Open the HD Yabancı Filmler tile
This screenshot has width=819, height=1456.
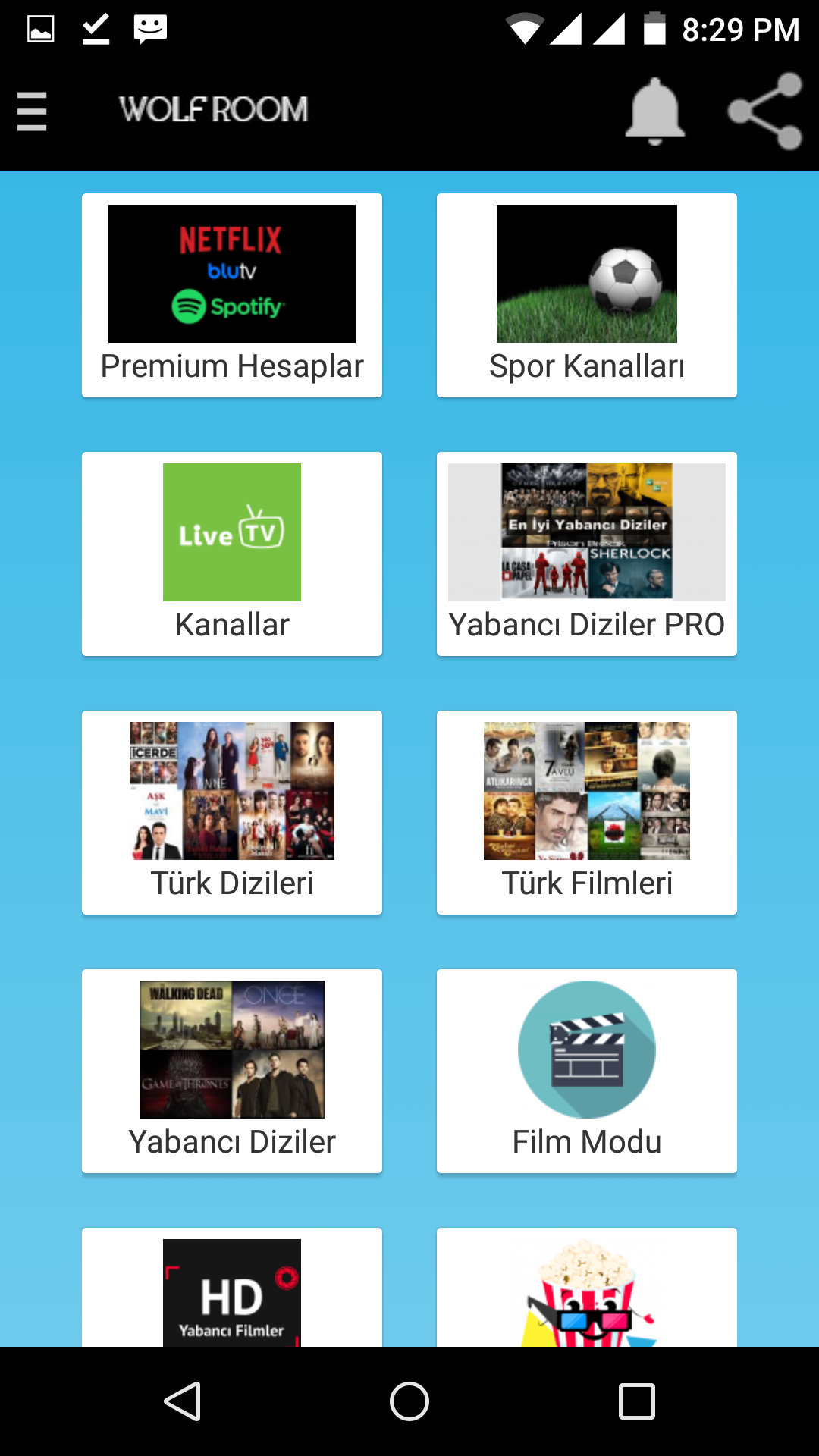point(232,1289)
